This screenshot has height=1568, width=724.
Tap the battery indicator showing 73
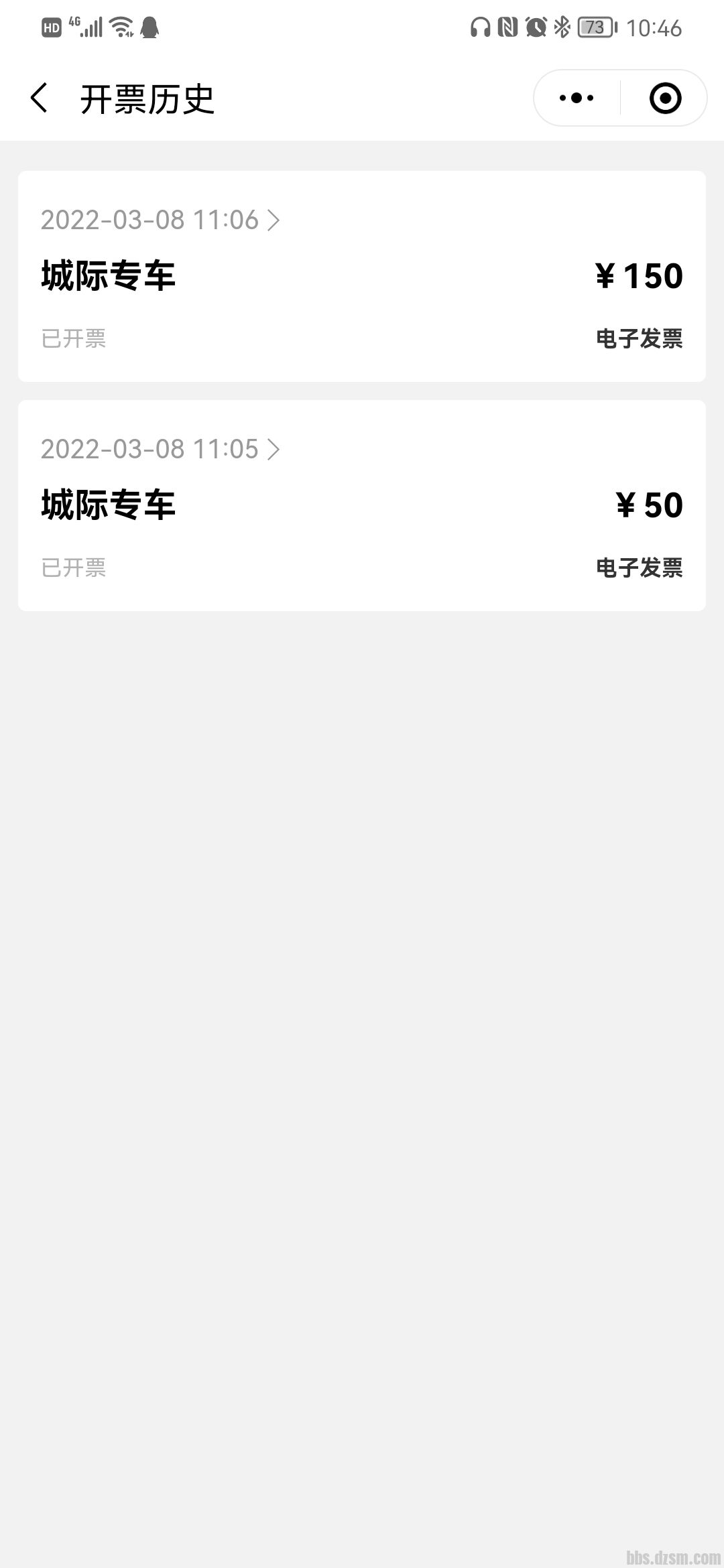(595, 28)
